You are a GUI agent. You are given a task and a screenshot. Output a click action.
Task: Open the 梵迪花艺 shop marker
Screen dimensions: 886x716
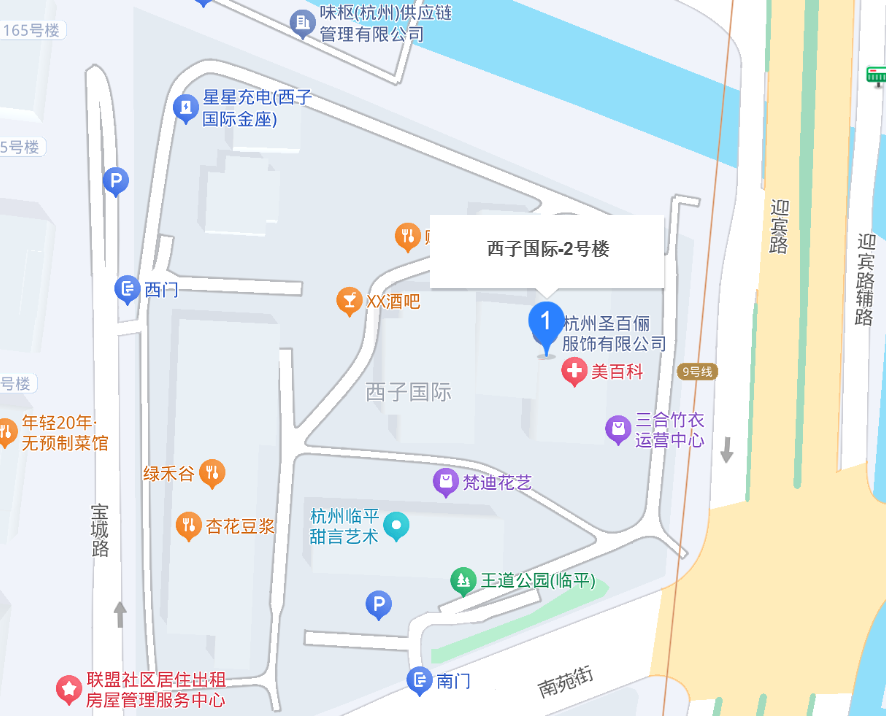(x=445, y=483)
